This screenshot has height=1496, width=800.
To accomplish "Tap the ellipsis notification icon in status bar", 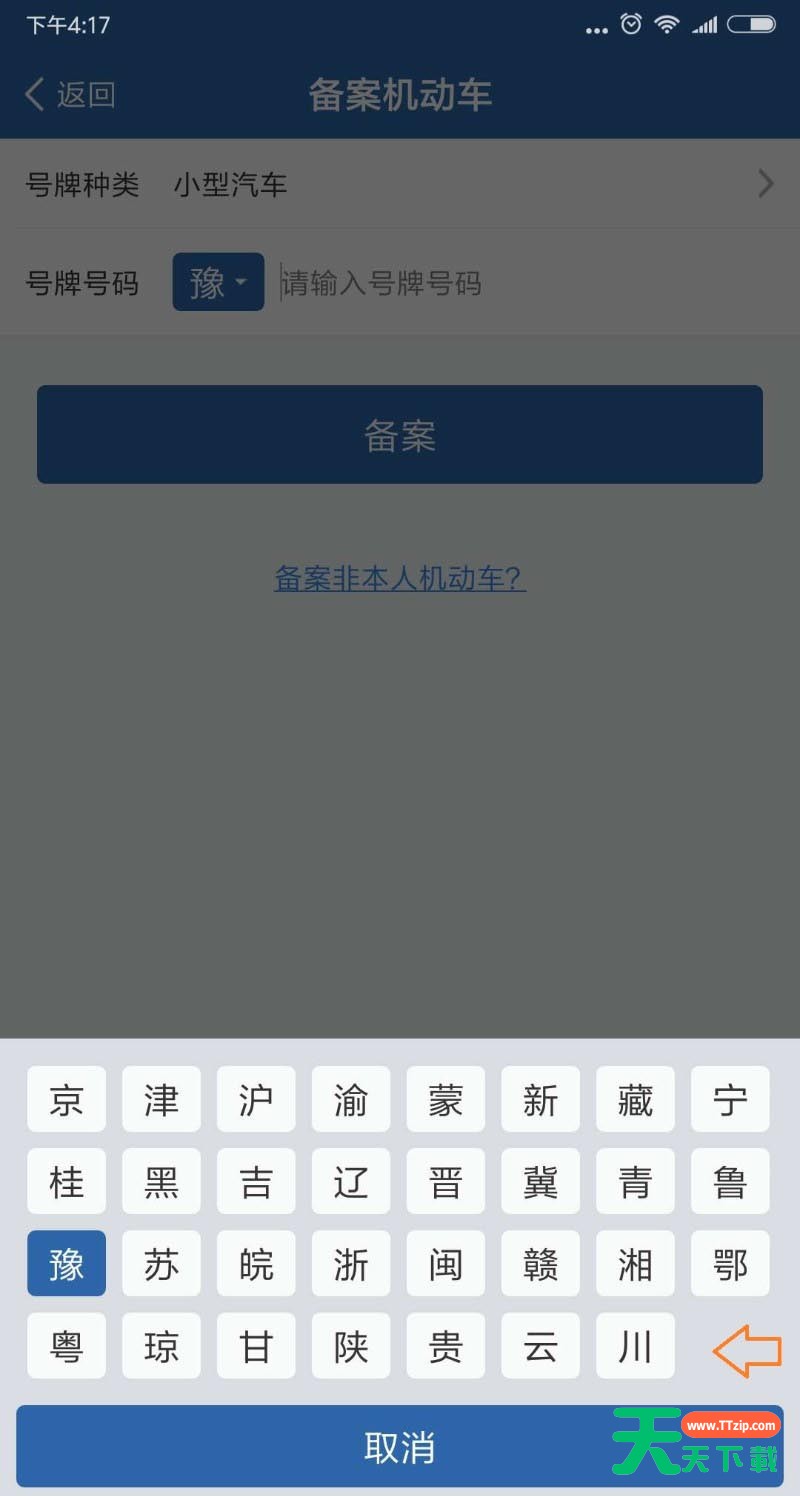I will tap(595, 30).
